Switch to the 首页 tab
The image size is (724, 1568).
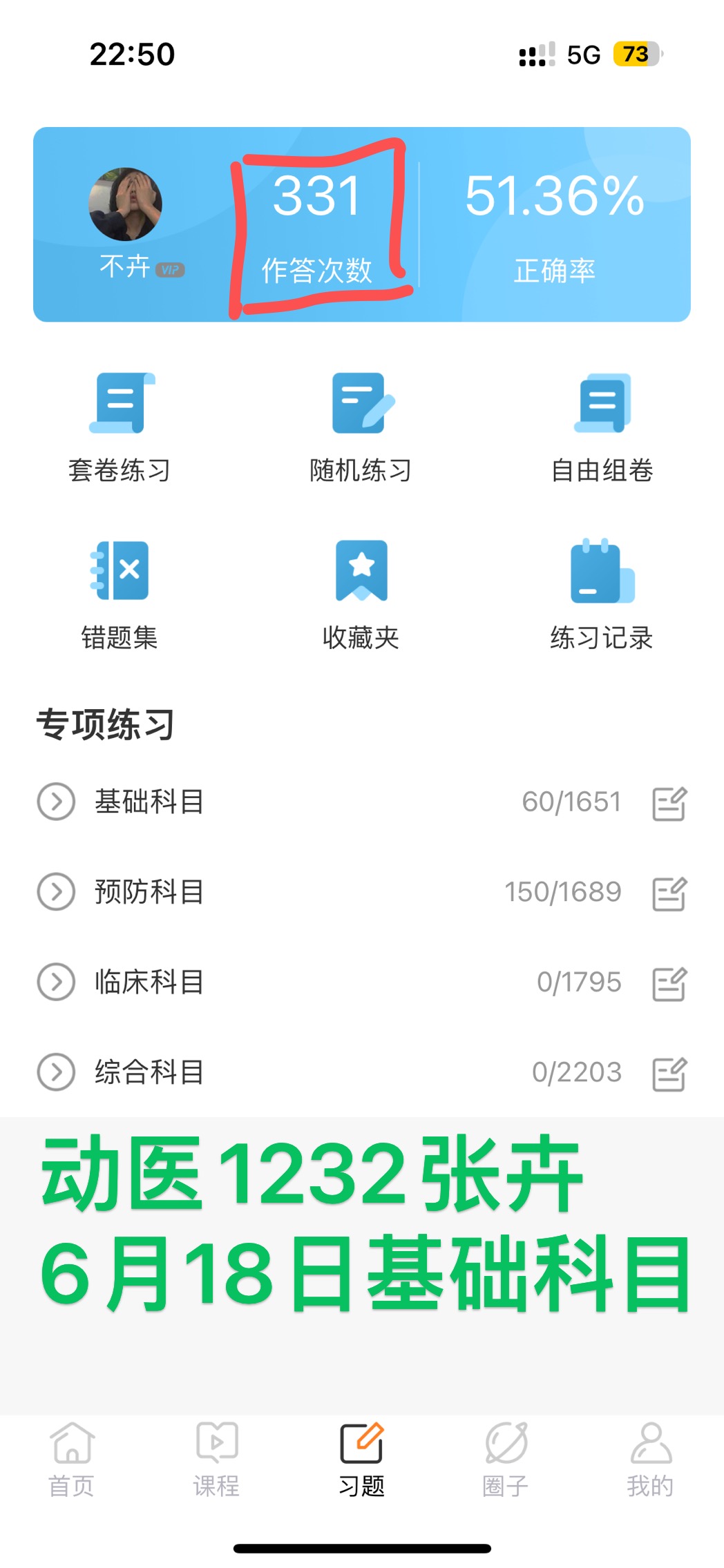(72, 1460)
